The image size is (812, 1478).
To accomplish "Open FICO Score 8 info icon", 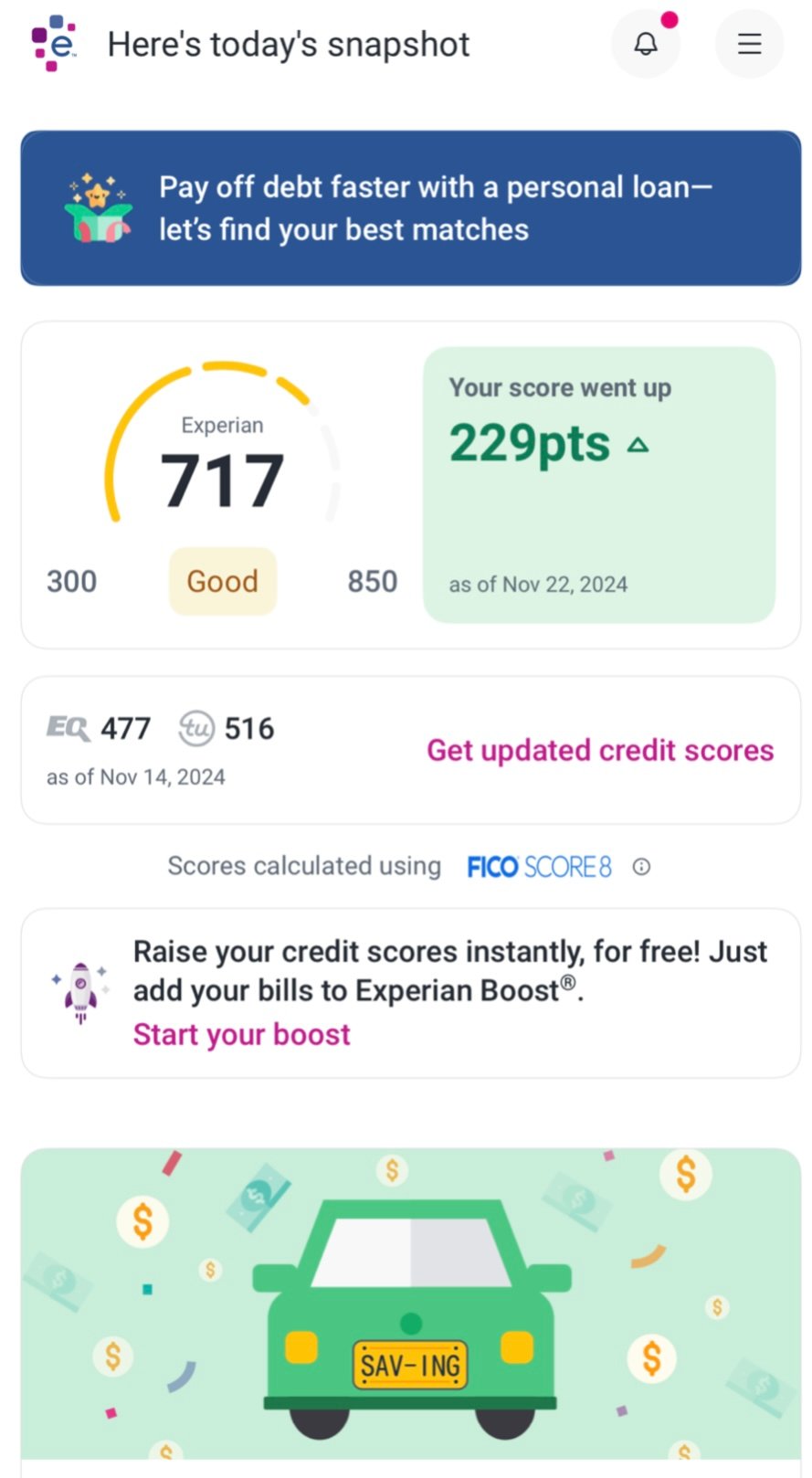I will (x=641, y=867).
